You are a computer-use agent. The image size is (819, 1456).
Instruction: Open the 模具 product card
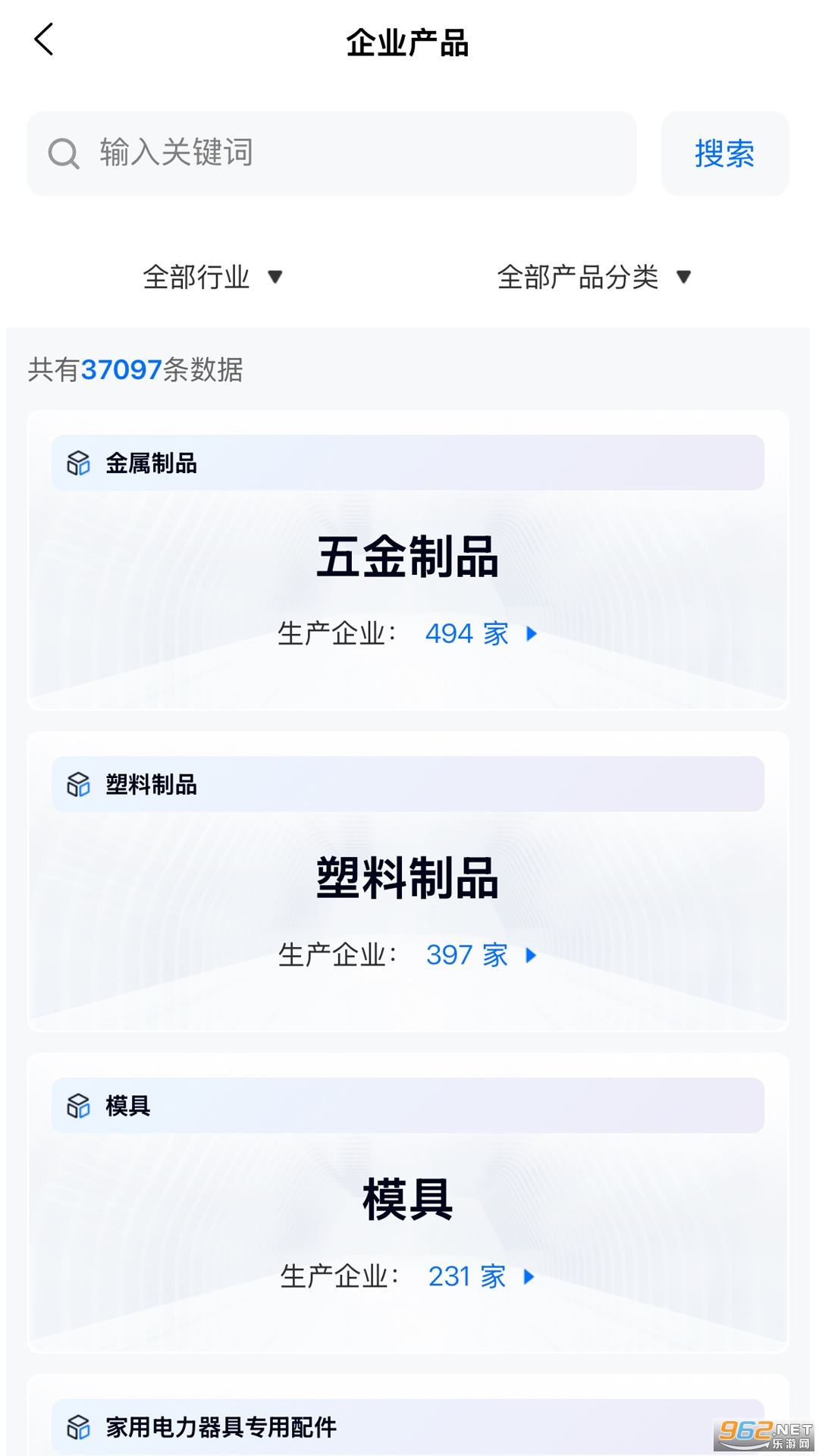click(408, 1203)
